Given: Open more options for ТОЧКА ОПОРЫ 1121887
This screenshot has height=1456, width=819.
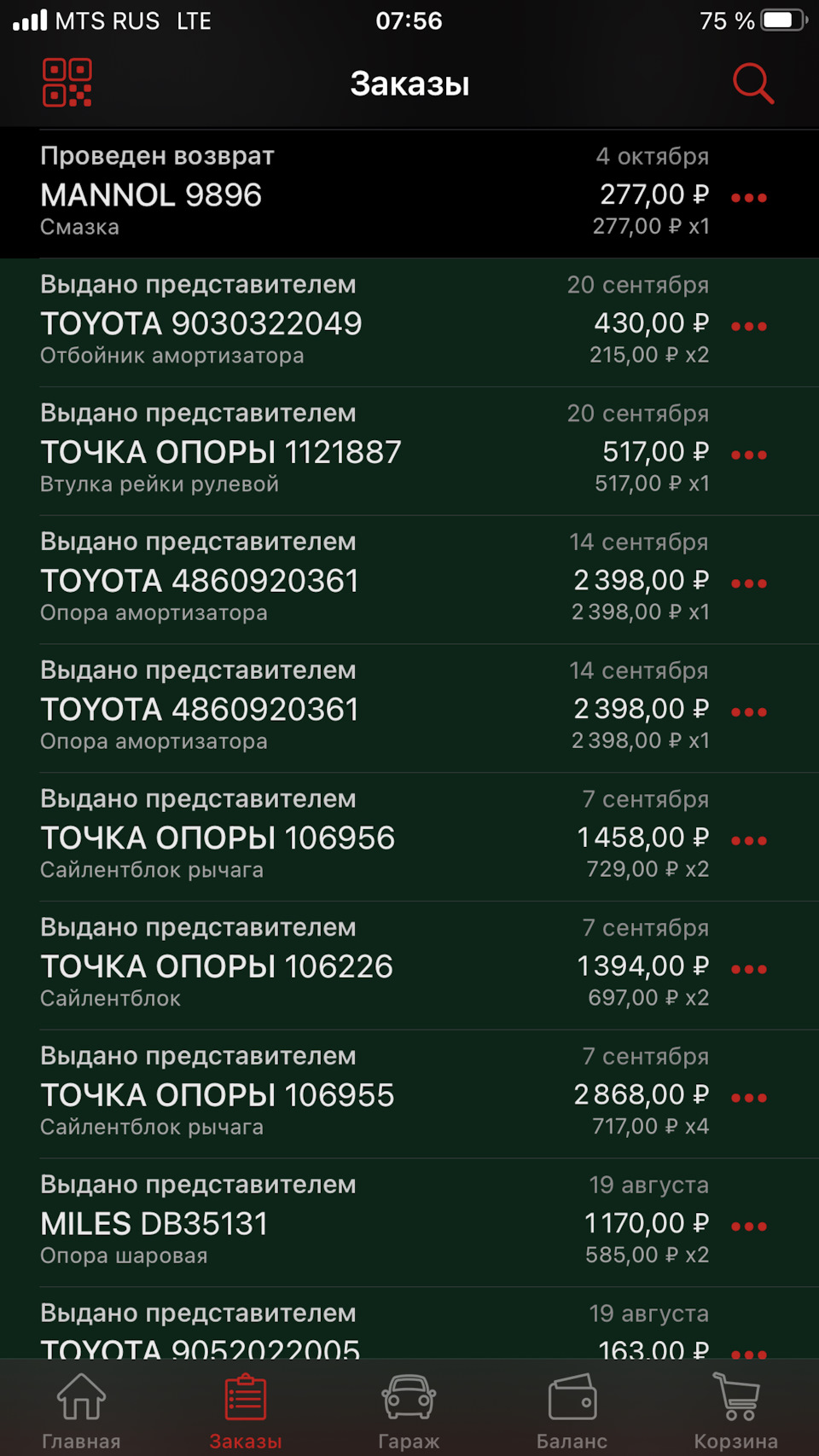Looking at the screenshot, I should 749,455.
